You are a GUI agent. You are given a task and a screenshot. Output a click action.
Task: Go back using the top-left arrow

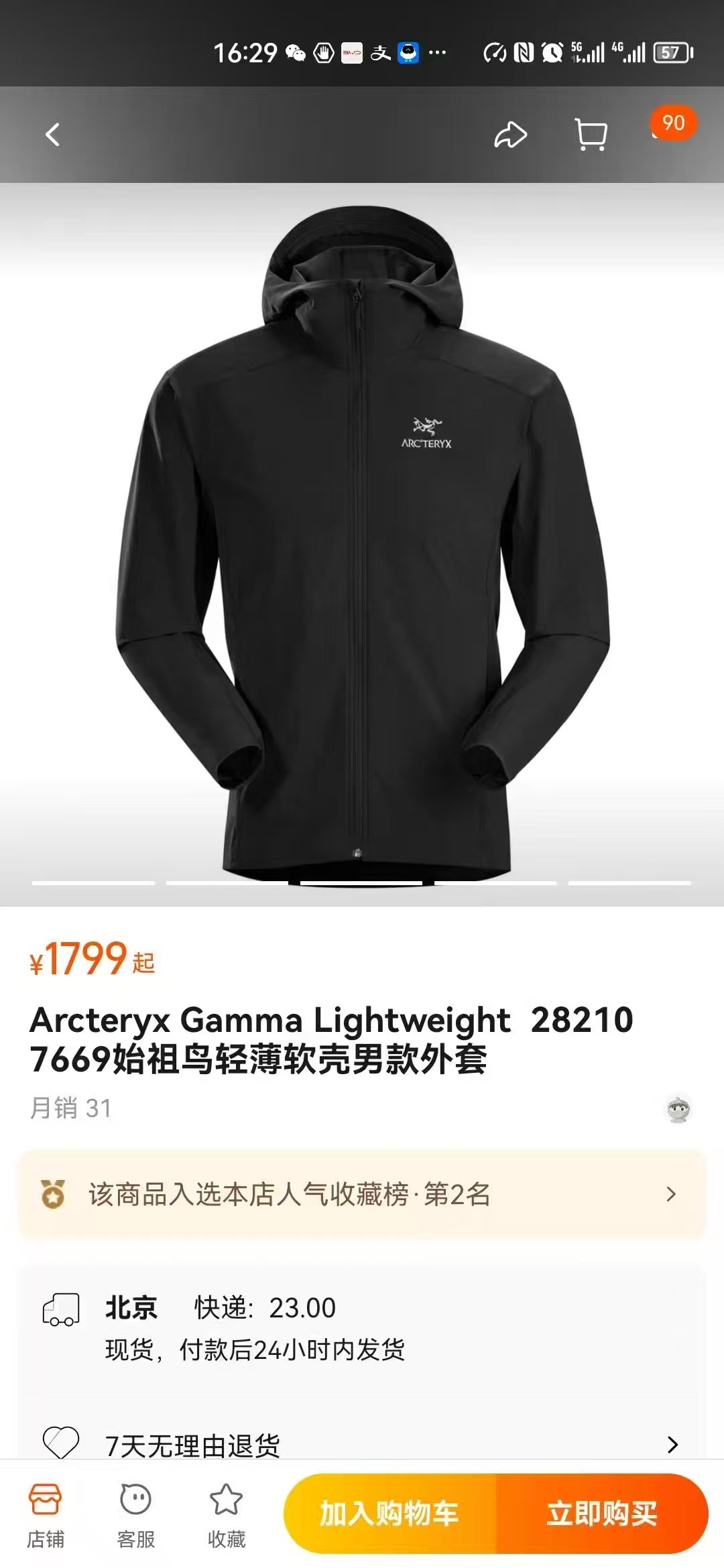[x=52, y=135]
